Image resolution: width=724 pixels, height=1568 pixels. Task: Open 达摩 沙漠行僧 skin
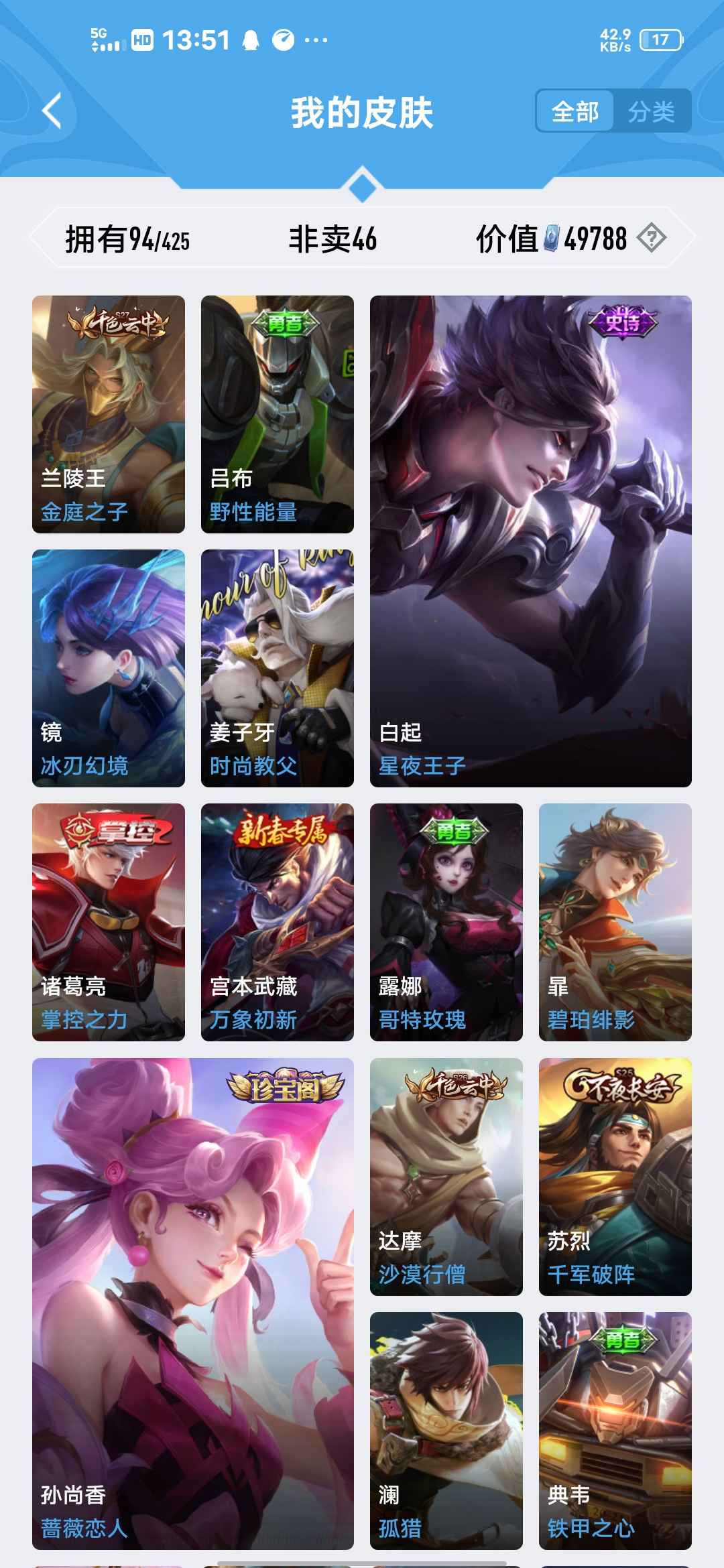pyautogui.click(x=446, y=1177)
